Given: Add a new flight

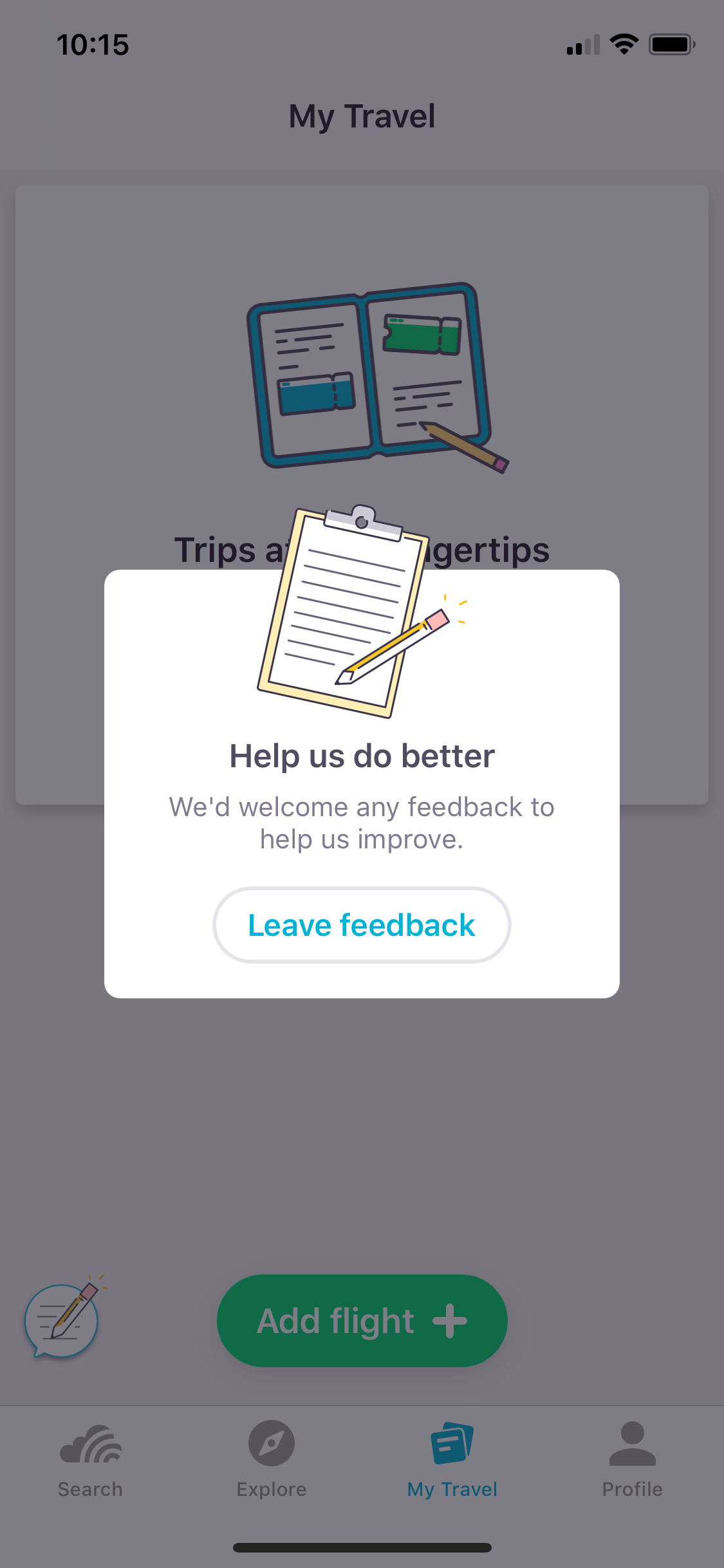Looking at the screenshot, I should (362, 1320).
